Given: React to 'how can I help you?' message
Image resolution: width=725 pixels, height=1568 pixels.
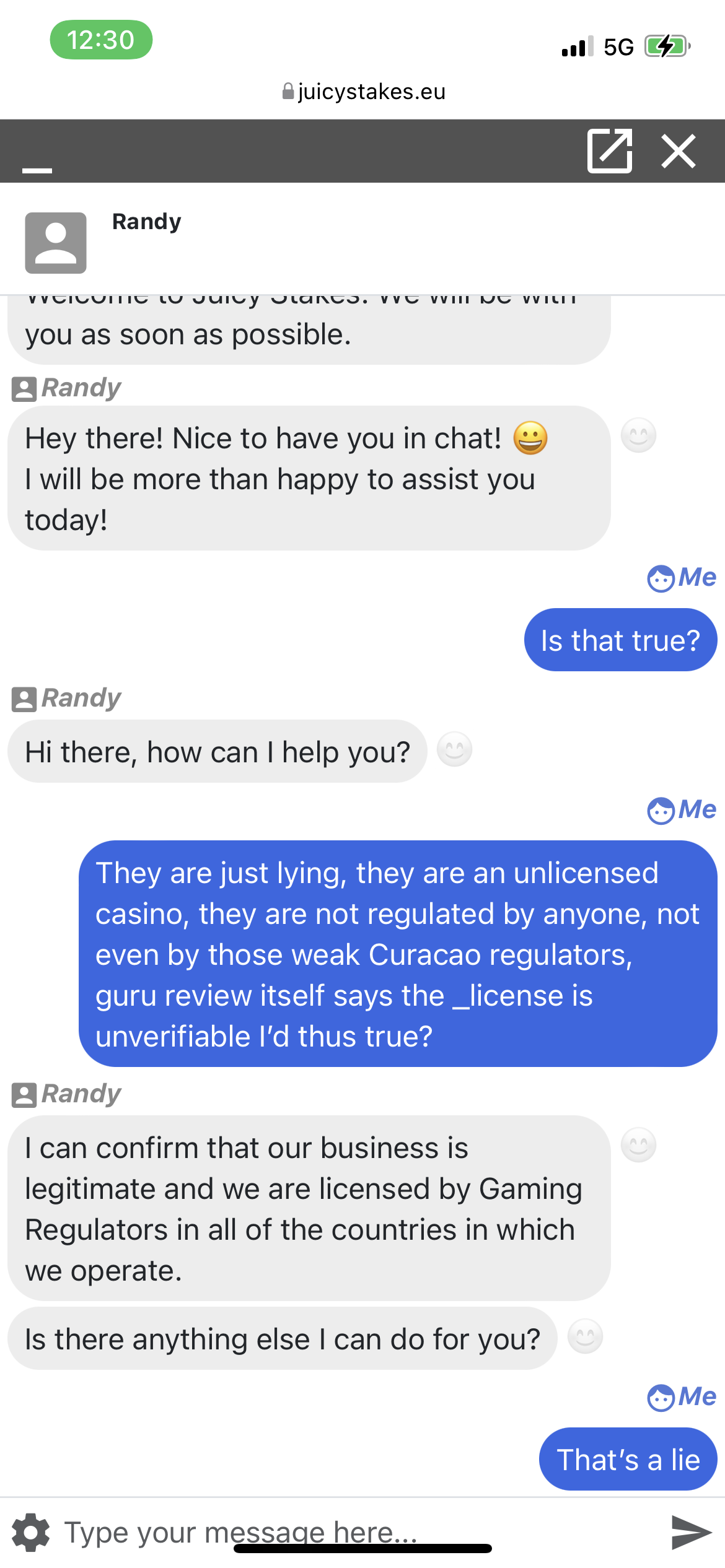Looking at the screenshot, I should coord(454,750).
